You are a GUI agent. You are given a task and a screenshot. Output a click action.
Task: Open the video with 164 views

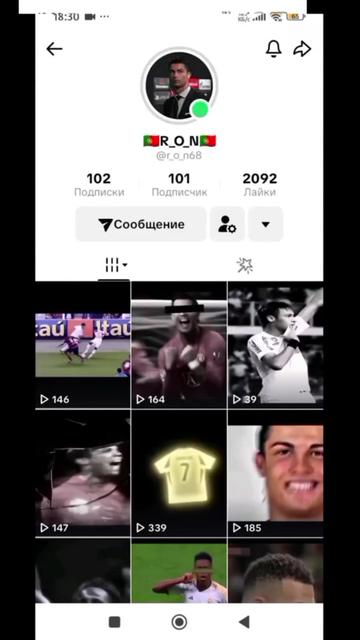click(x=179, y=345)
